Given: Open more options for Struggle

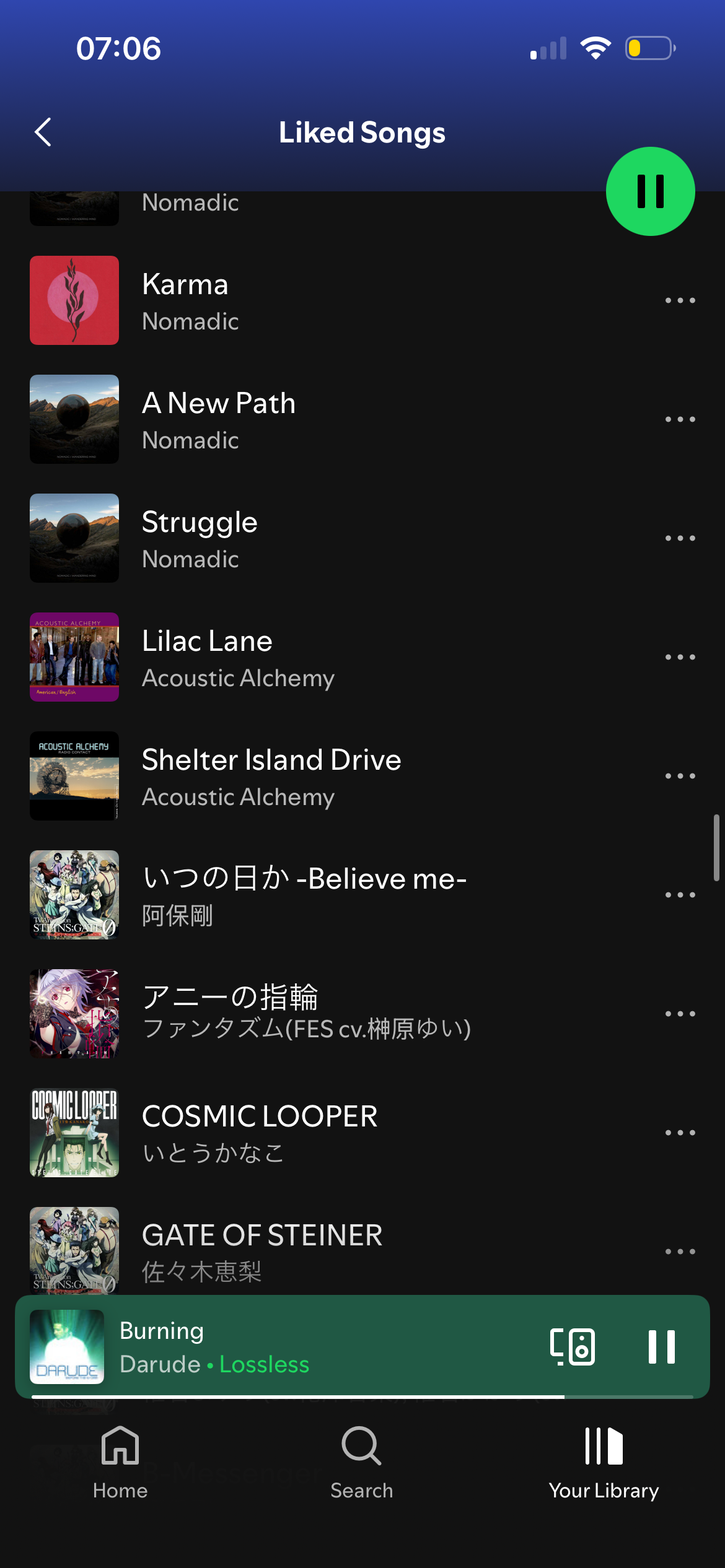Looking at the screenshot, I should point(680,539).
